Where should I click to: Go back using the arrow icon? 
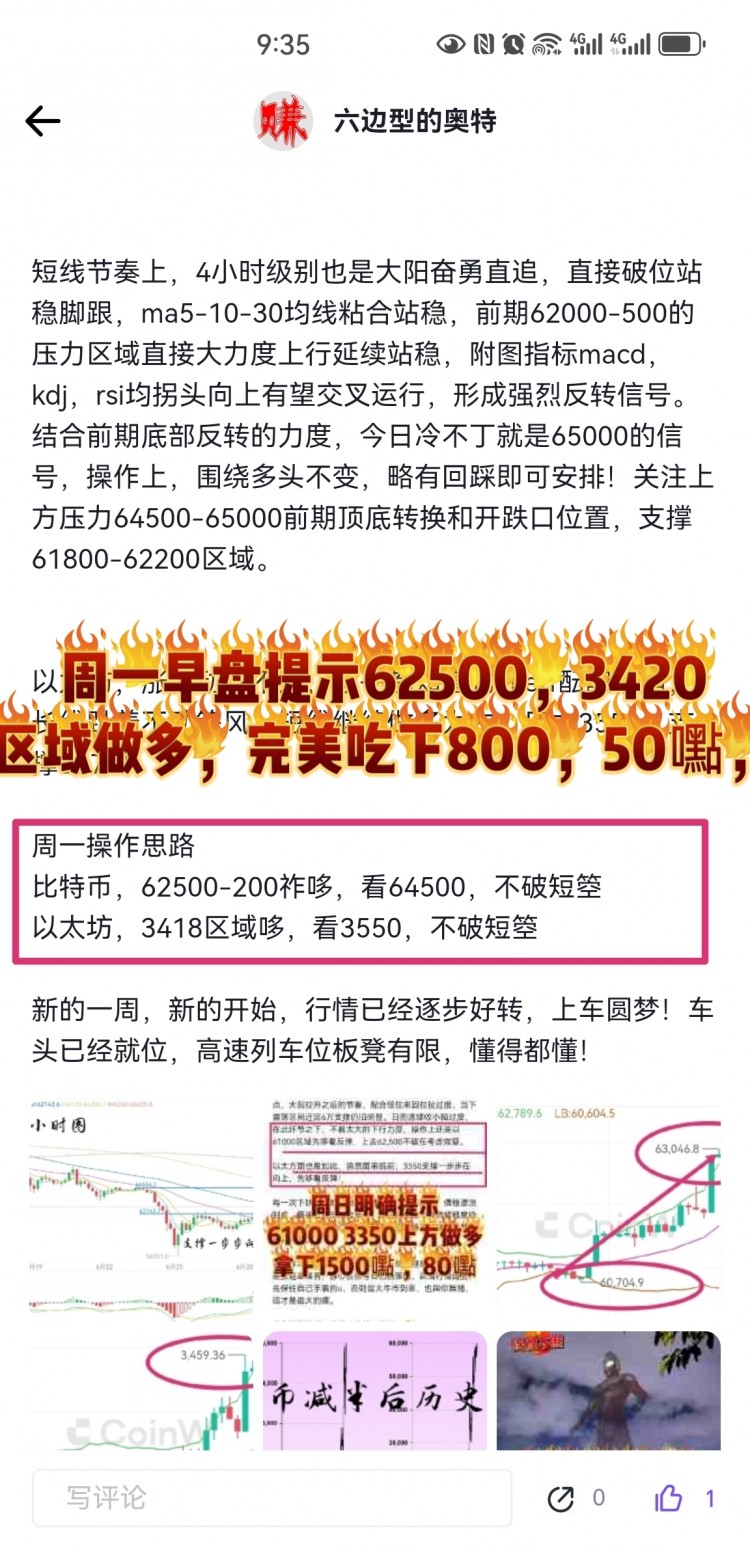43,122
